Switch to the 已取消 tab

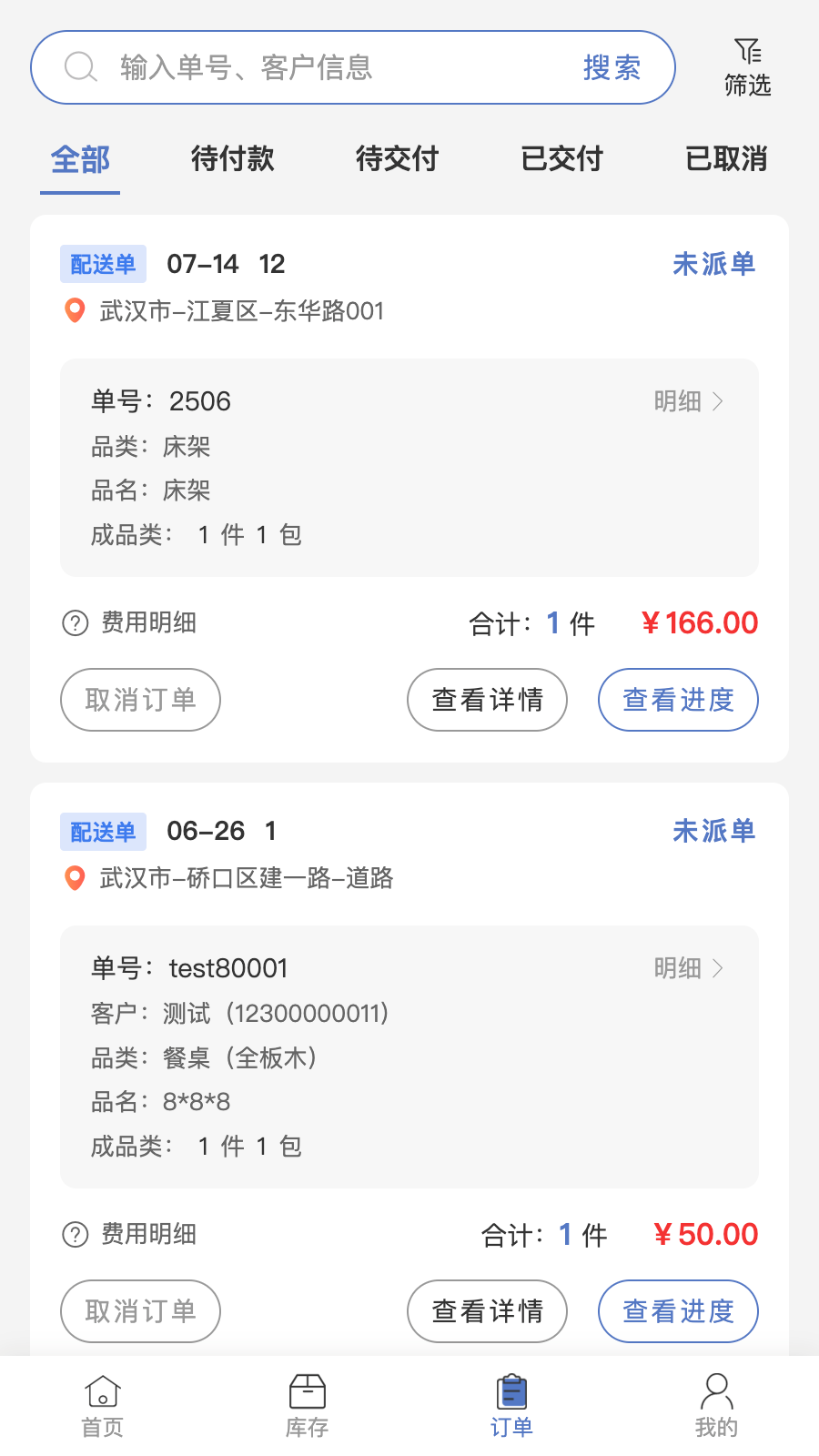(726, 158)
